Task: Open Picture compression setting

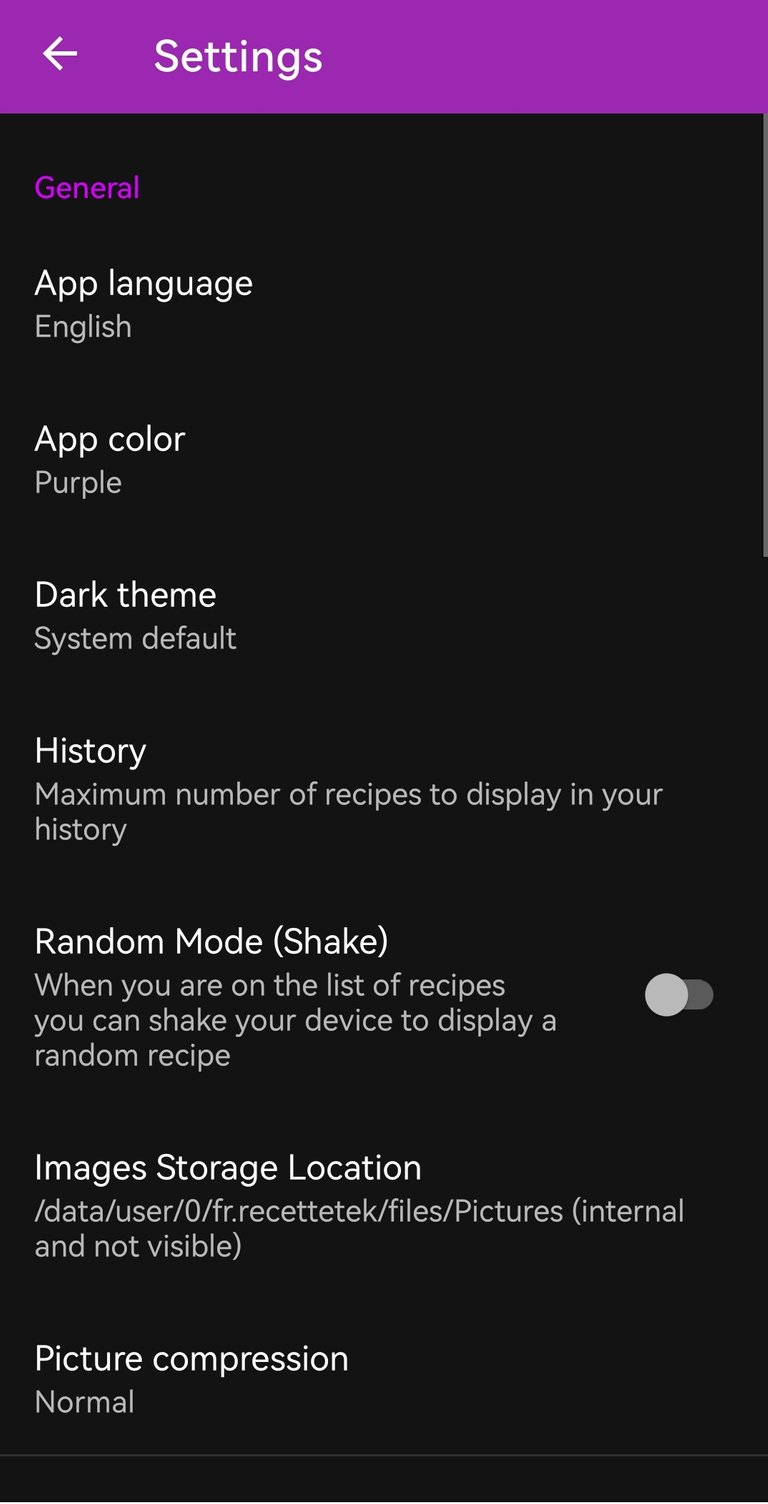Action: coord(384,1379)
